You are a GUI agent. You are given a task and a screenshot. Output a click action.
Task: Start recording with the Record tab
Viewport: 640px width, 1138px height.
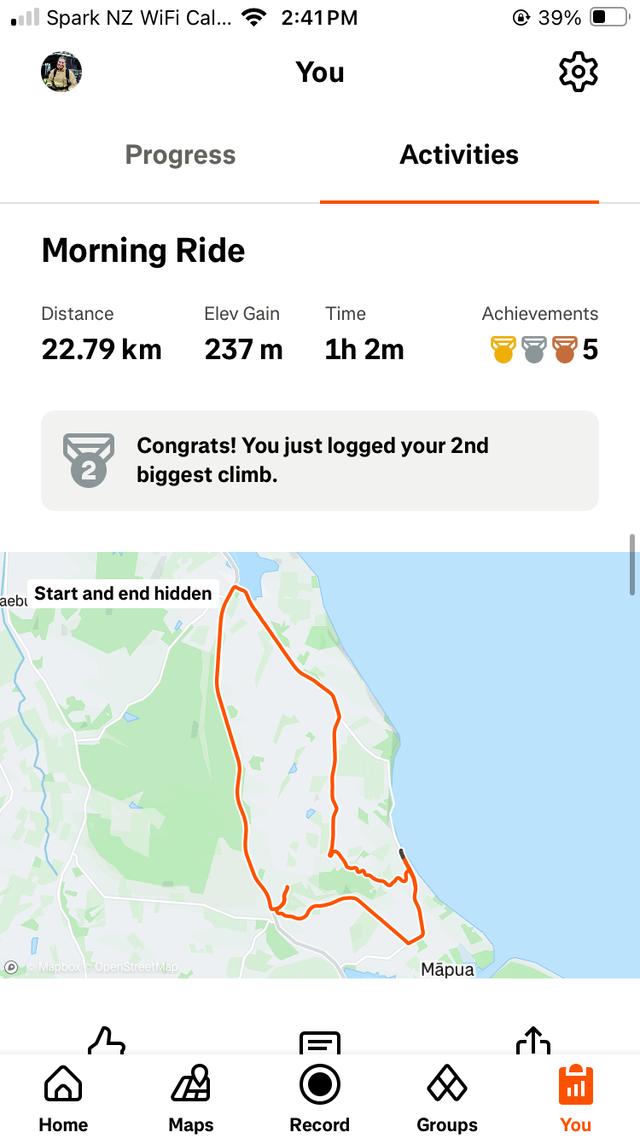coord(320,1098)
